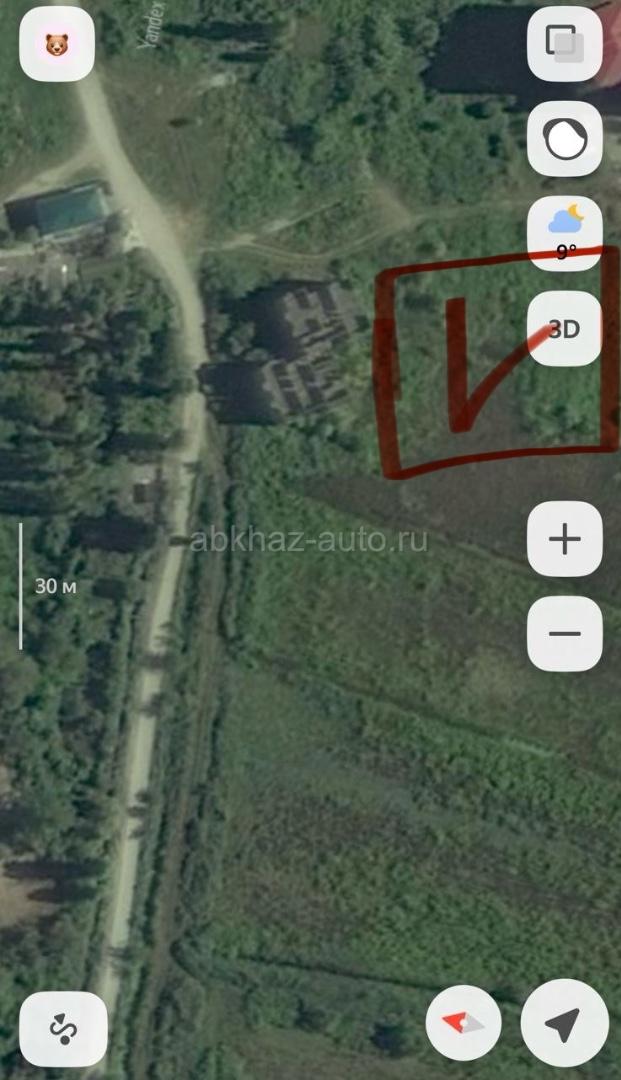Open the map layers selector
Screen dimensions: 621x1080
[x=564, y=44]
